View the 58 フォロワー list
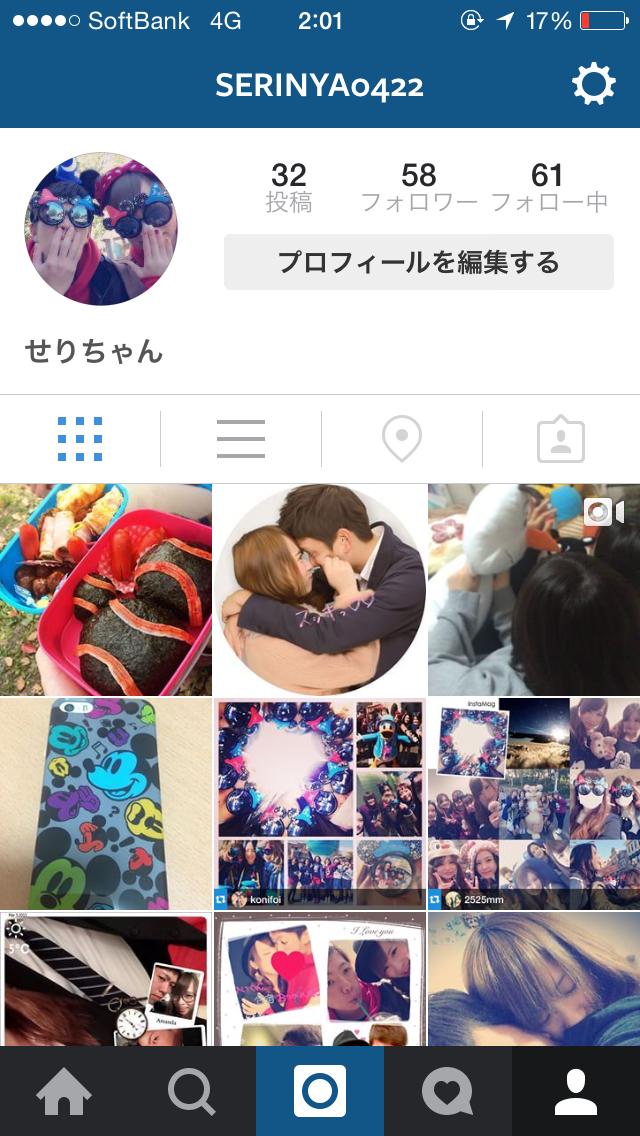The height and width of the screenshot is (1136, 640). click(419, 188)
